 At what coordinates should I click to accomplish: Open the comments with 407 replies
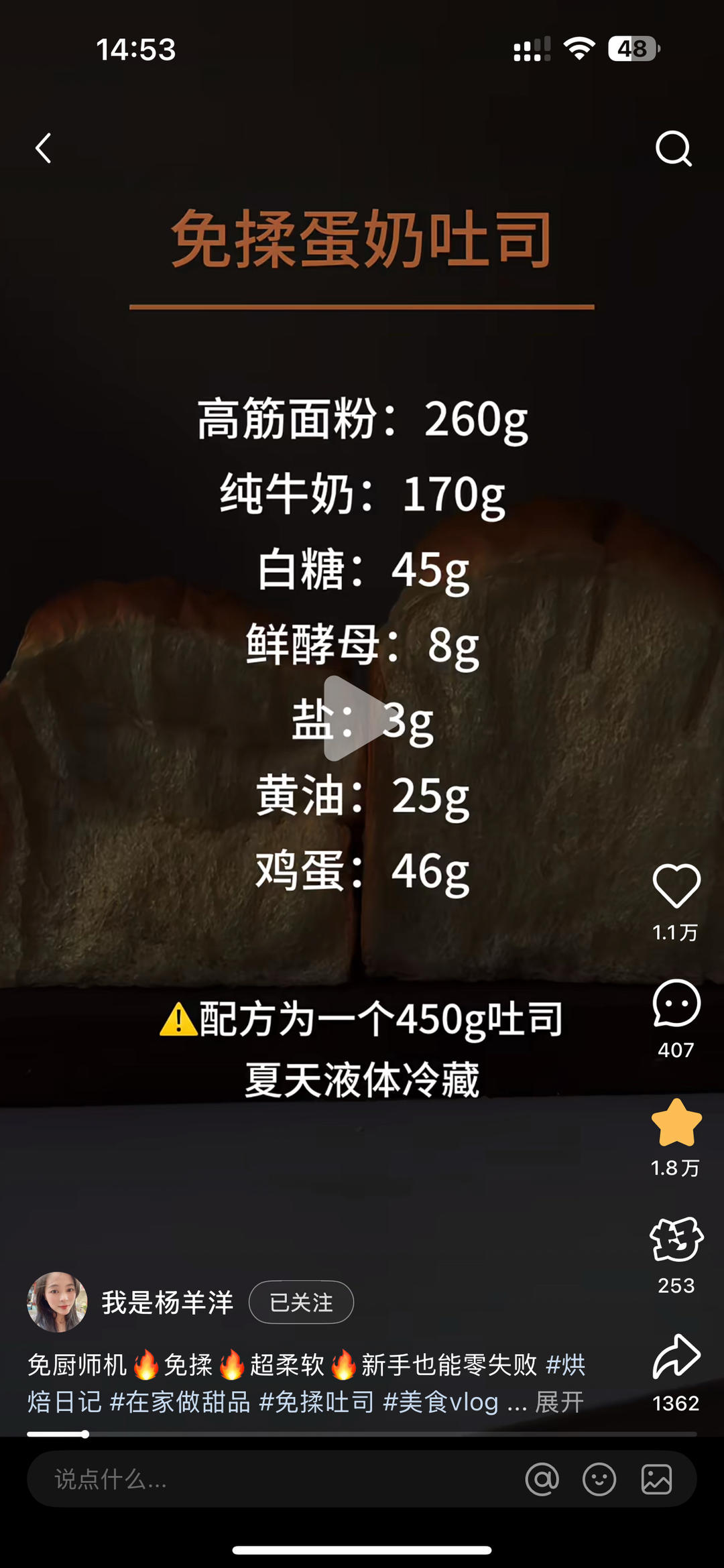click(x=676, y=1004)
